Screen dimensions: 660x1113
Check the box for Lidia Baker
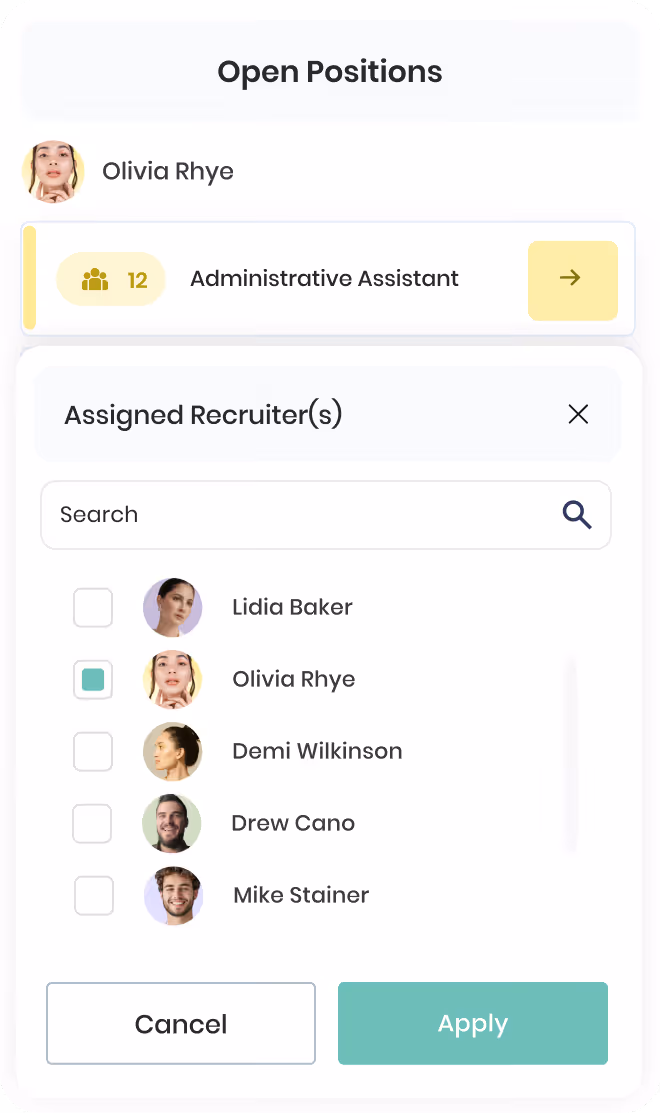pyautogui.click(x=93, y=608)
